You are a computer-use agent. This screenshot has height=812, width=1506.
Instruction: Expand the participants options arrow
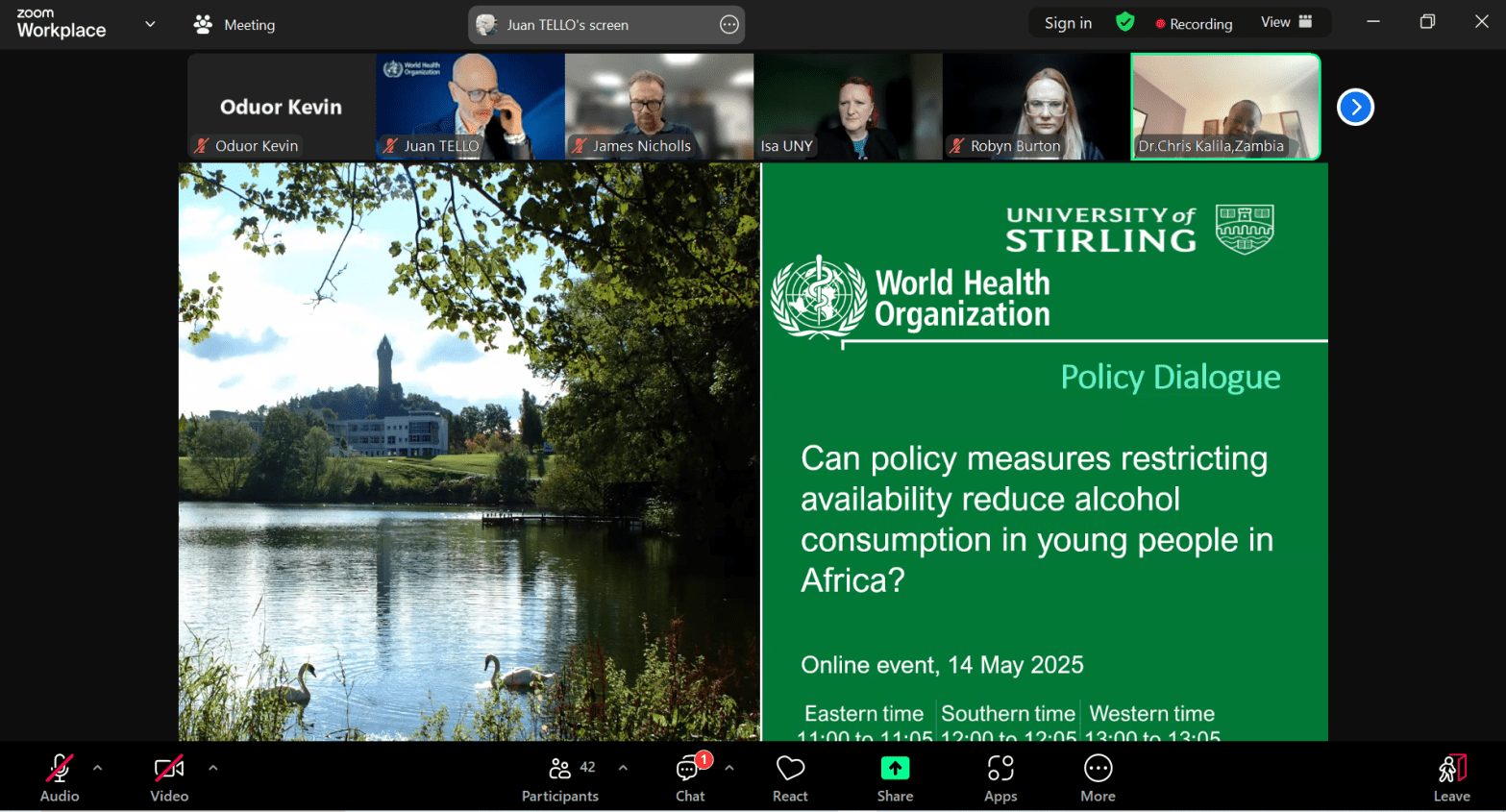[x=623, y=768]
